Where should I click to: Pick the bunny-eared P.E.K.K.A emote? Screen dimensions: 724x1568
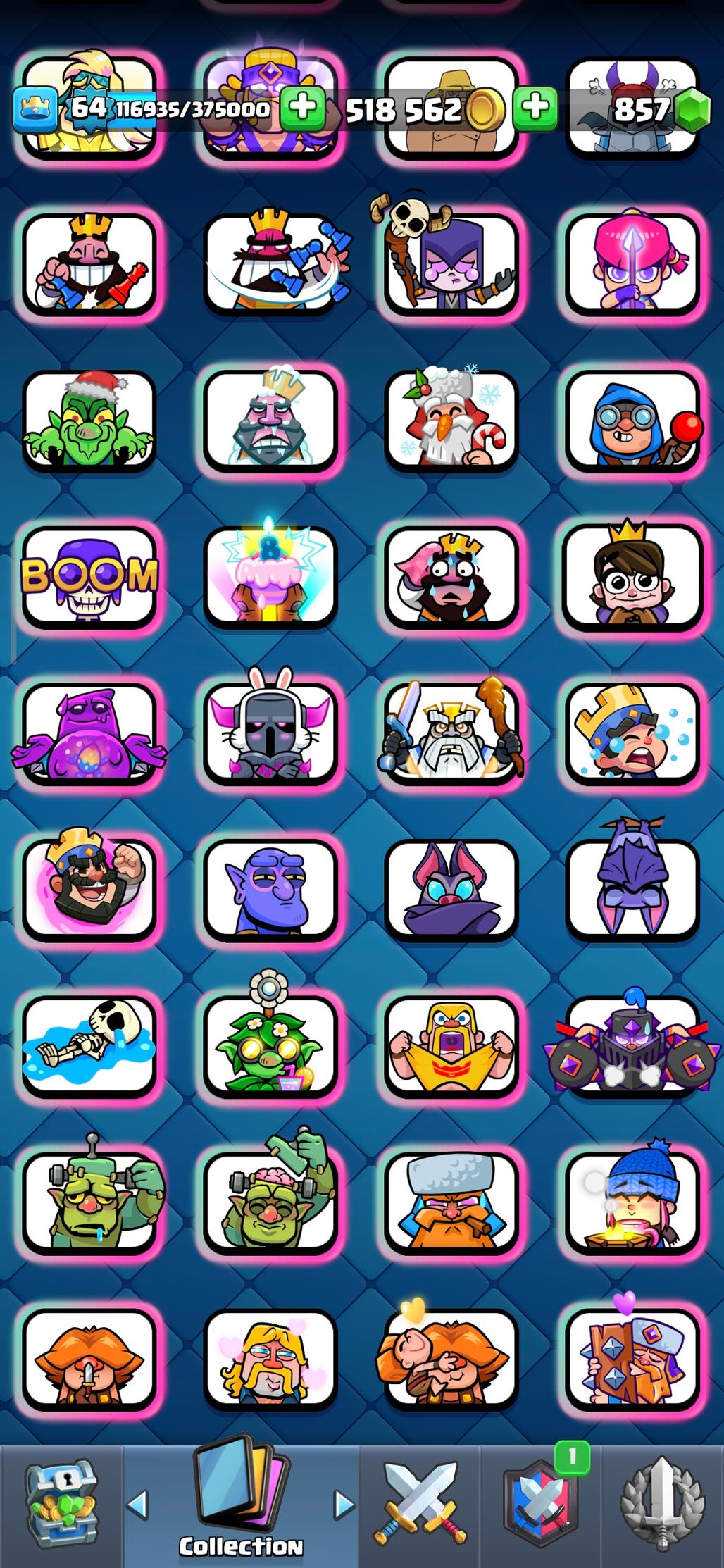pyautogui.click(x=270, y=734)
